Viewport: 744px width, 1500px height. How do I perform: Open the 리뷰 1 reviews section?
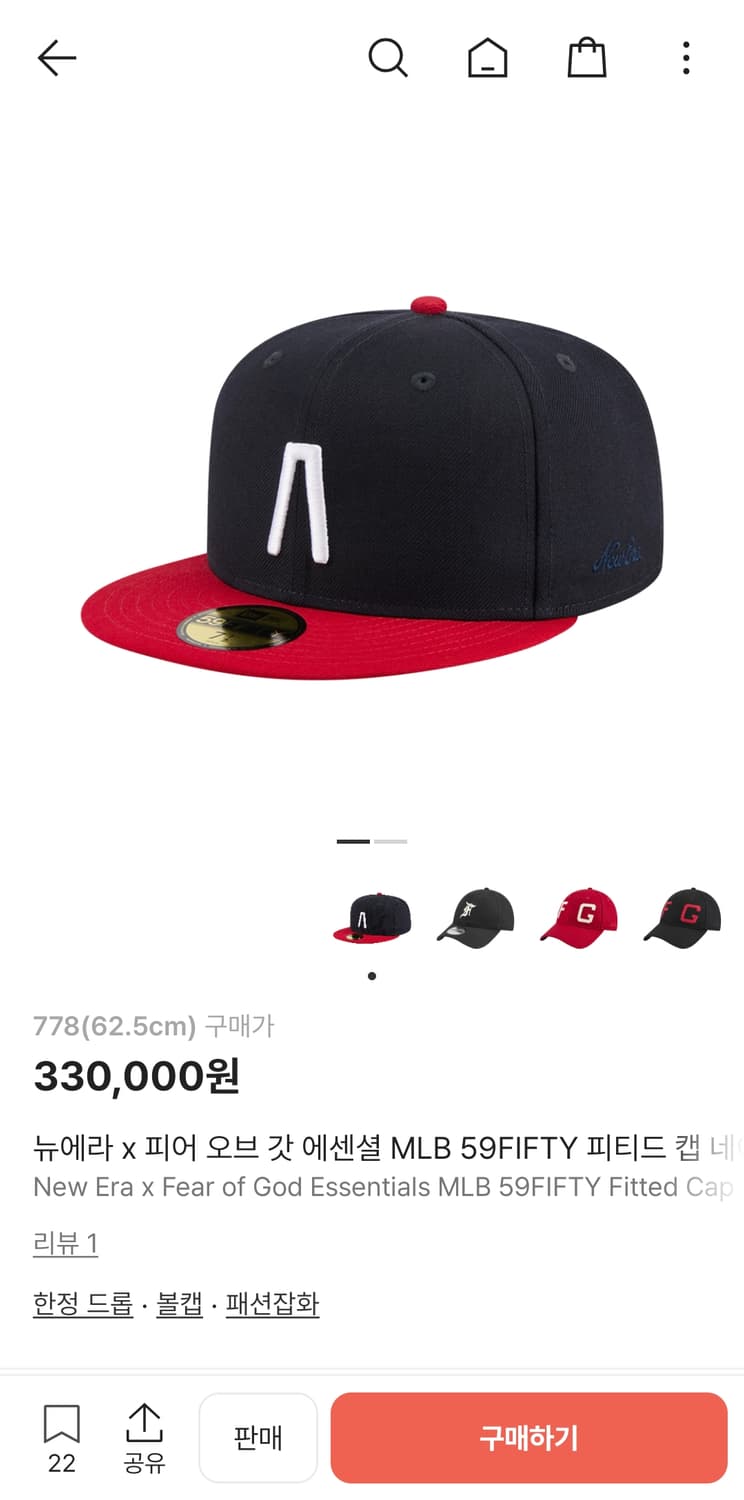[65, 1242]
